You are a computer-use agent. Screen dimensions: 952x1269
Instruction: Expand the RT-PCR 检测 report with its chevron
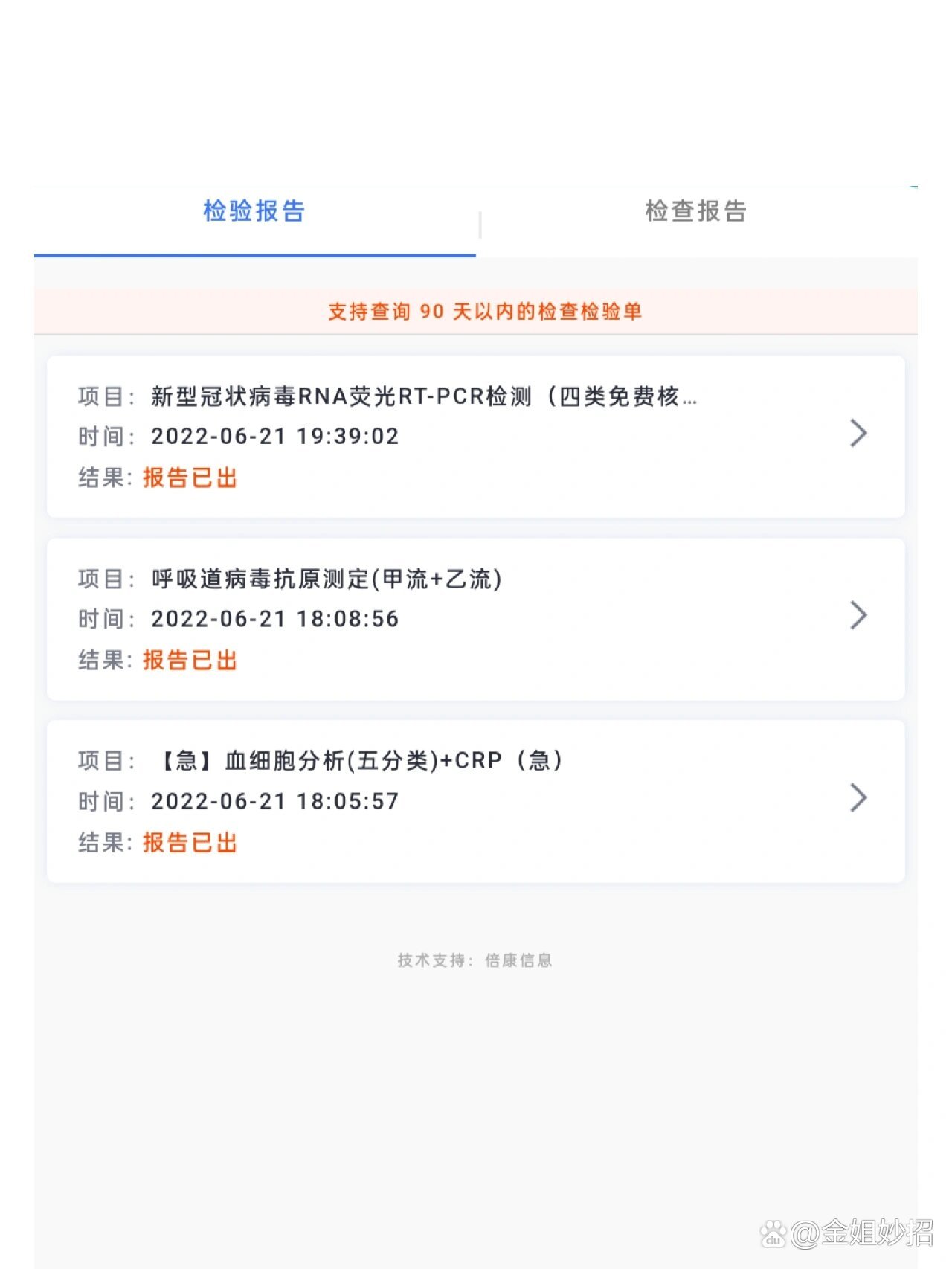point(859,434)
